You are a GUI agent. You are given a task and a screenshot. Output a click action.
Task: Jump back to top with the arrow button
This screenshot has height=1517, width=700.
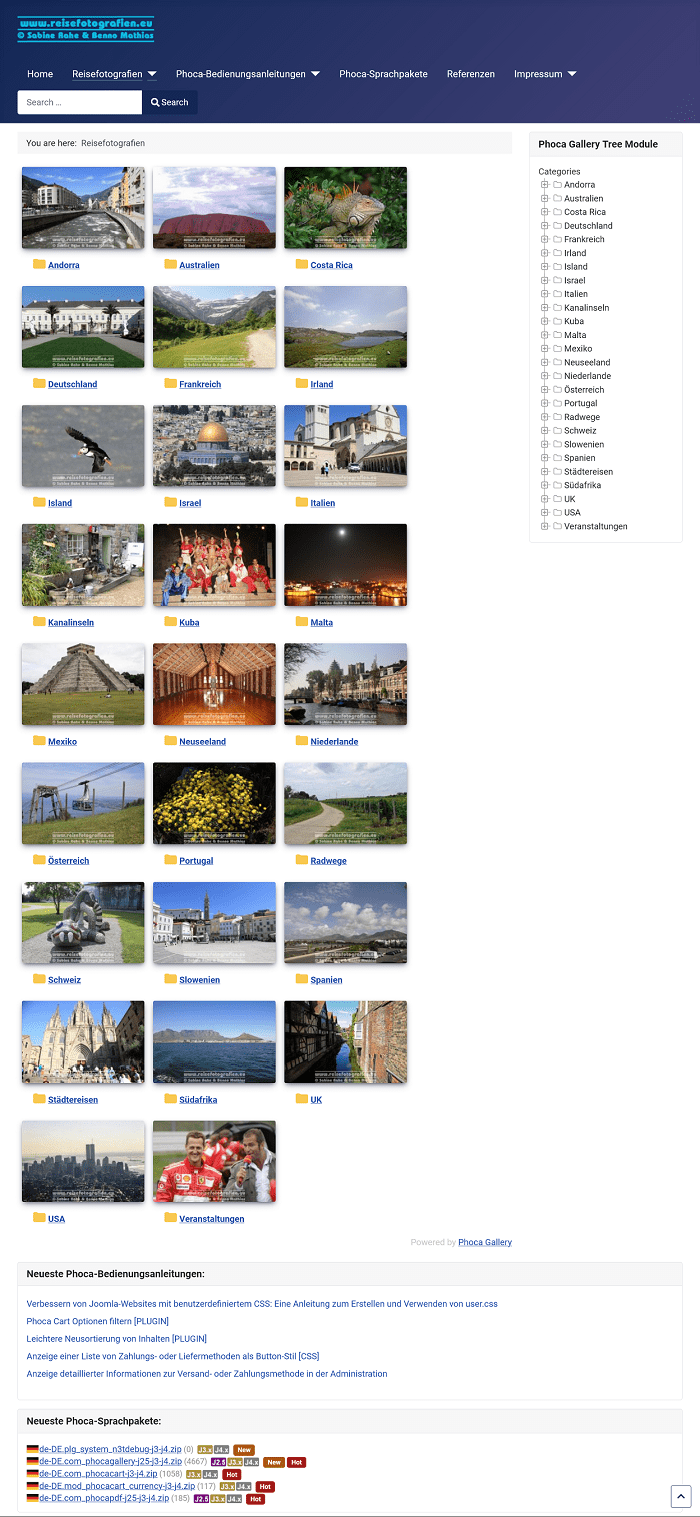tap(680, 1496)
